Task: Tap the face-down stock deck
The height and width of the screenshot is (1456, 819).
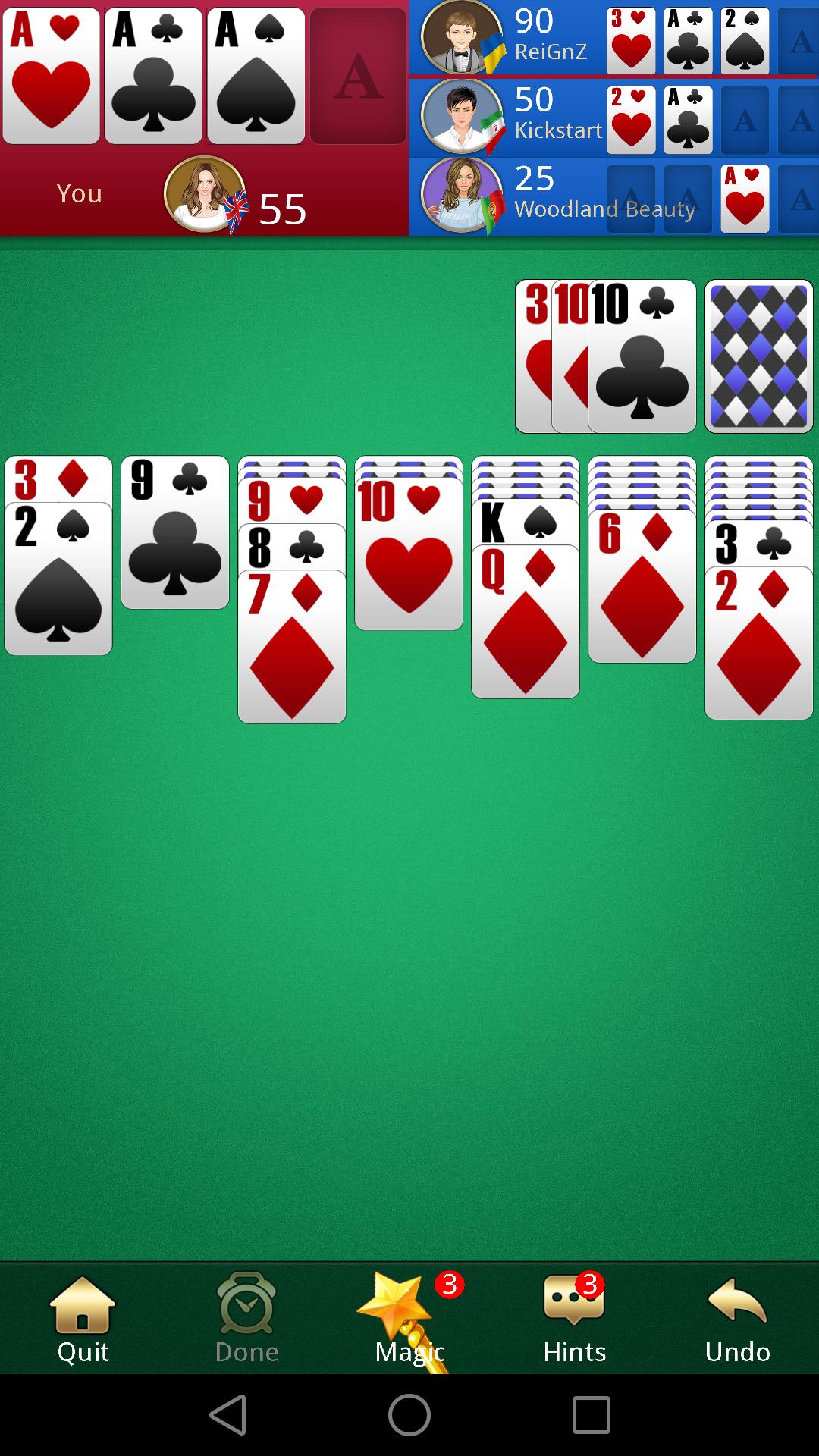Action: click(x=758, y=356)
